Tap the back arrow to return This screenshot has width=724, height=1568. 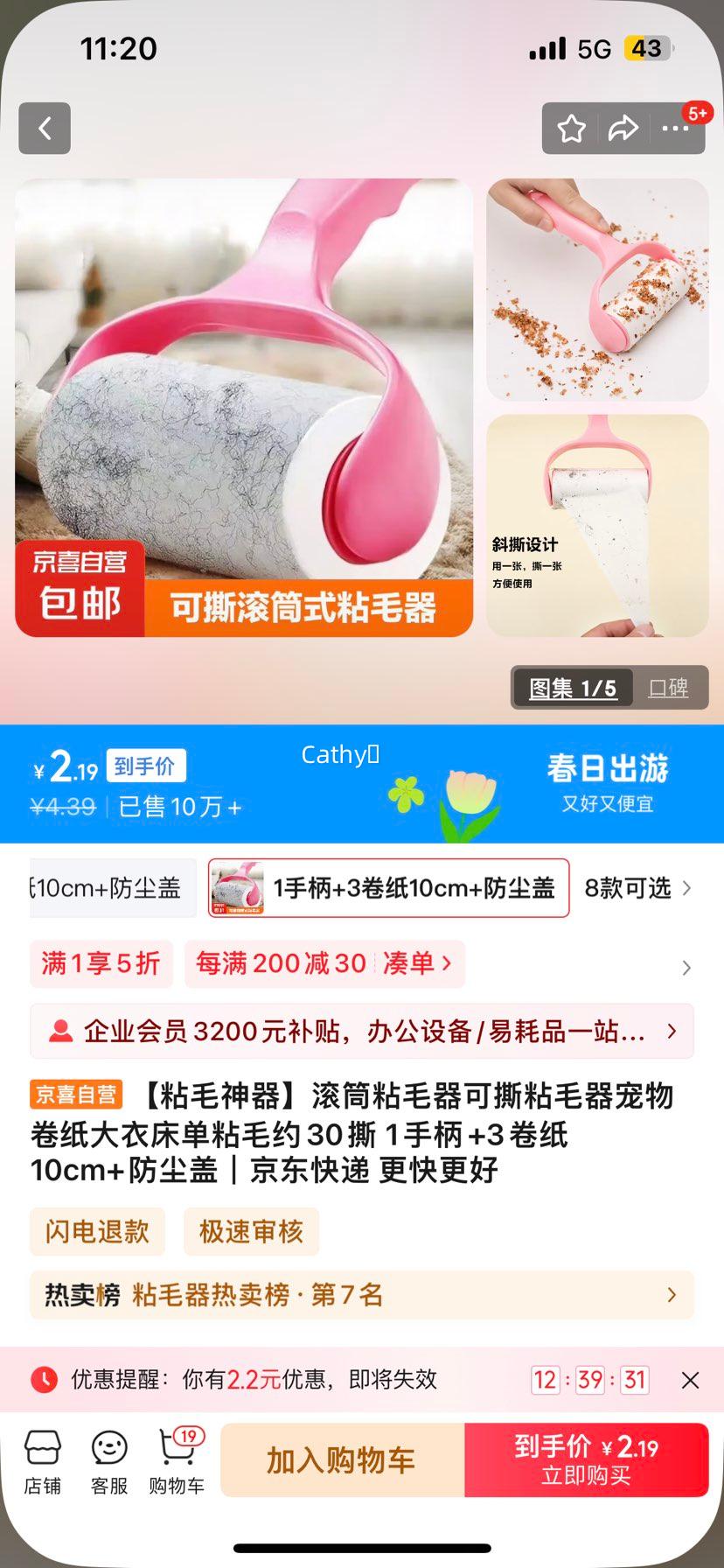pyautogui.click(x=44, y=128)
